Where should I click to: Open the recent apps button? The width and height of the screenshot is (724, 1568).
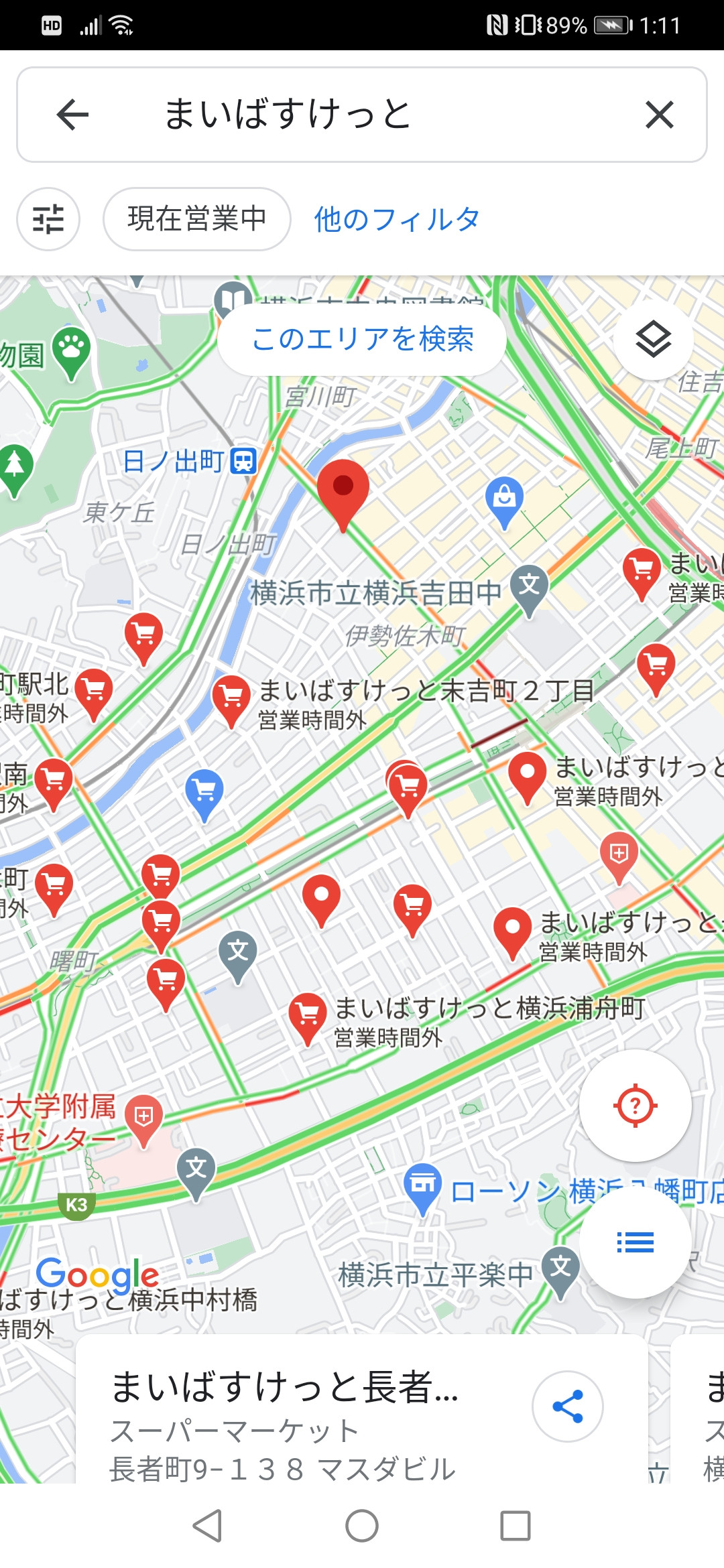coord(516,1526)
